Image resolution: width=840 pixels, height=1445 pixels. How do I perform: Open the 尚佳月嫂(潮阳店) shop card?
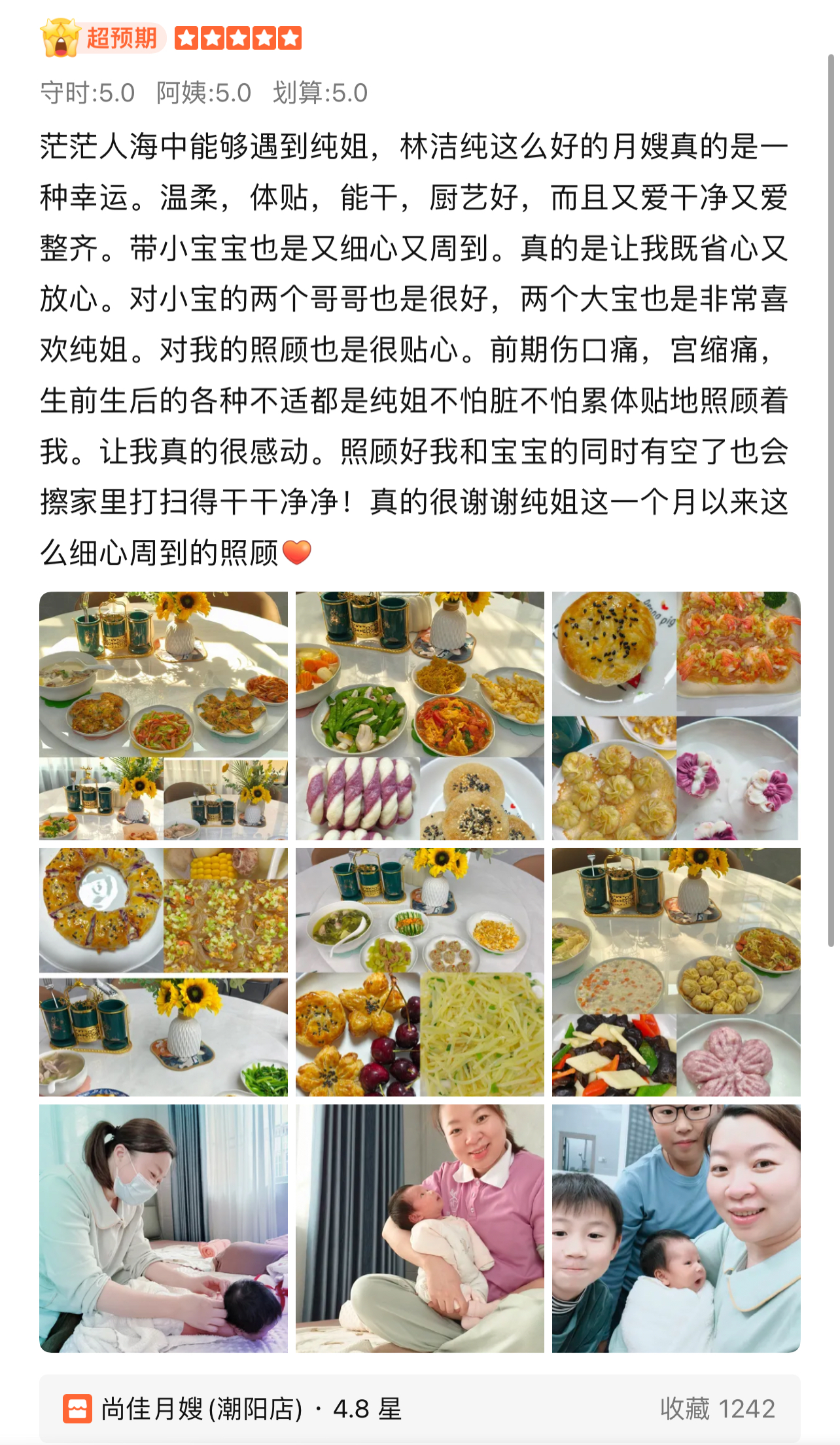[419, 1408]
